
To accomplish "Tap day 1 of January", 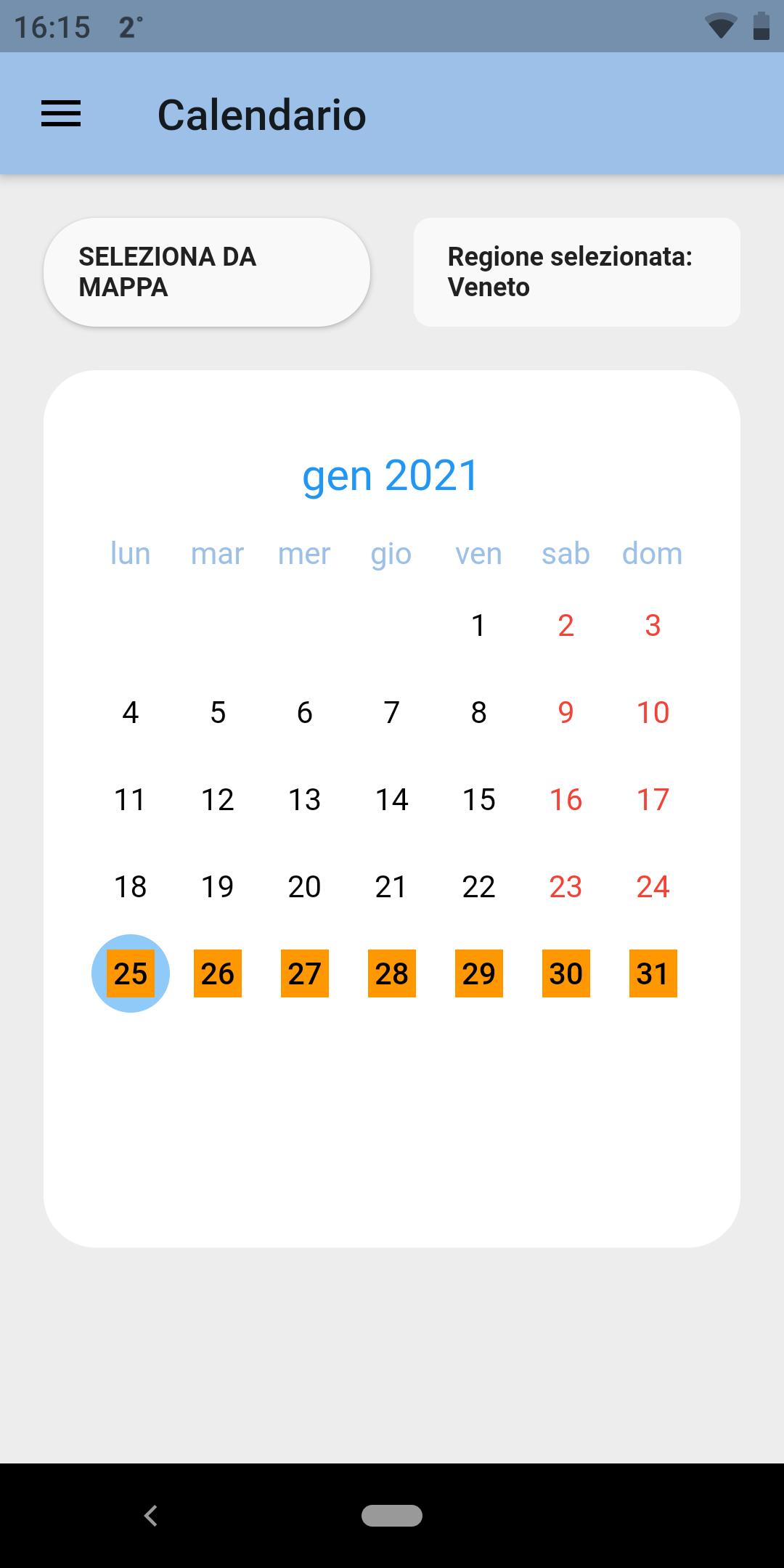I will (479, 625).
